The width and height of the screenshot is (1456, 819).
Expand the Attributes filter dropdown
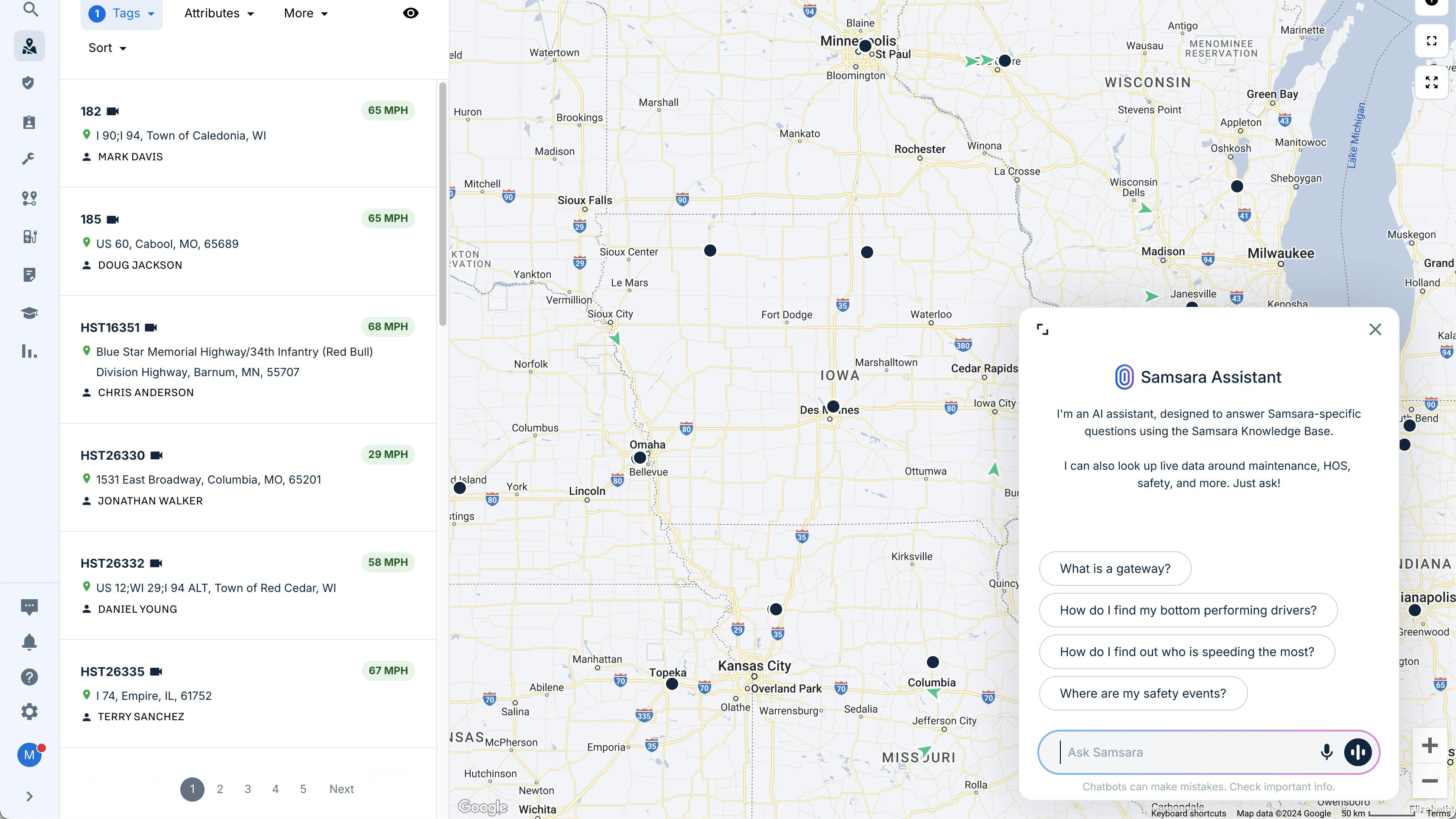click(x=219, y=13)
